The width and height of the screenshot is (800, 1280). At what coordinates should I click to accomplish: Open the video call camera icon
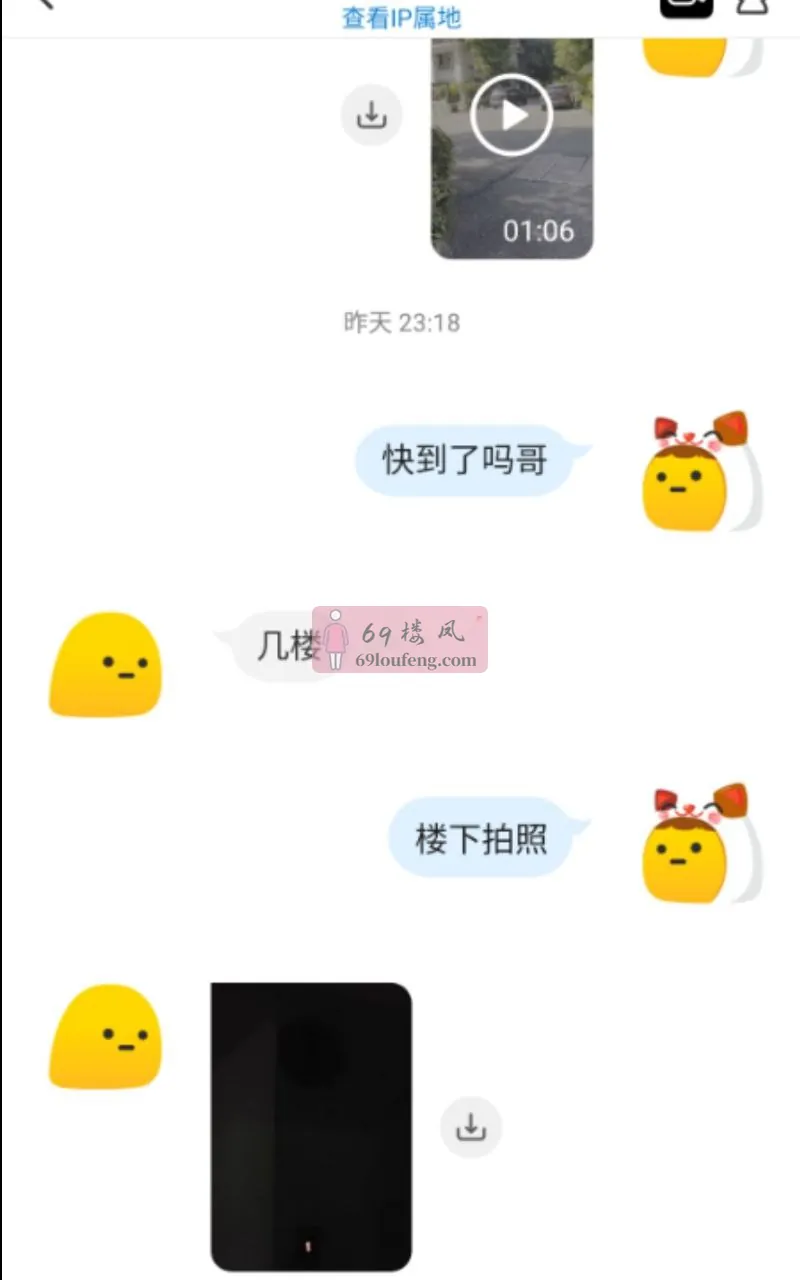point(685,8)
